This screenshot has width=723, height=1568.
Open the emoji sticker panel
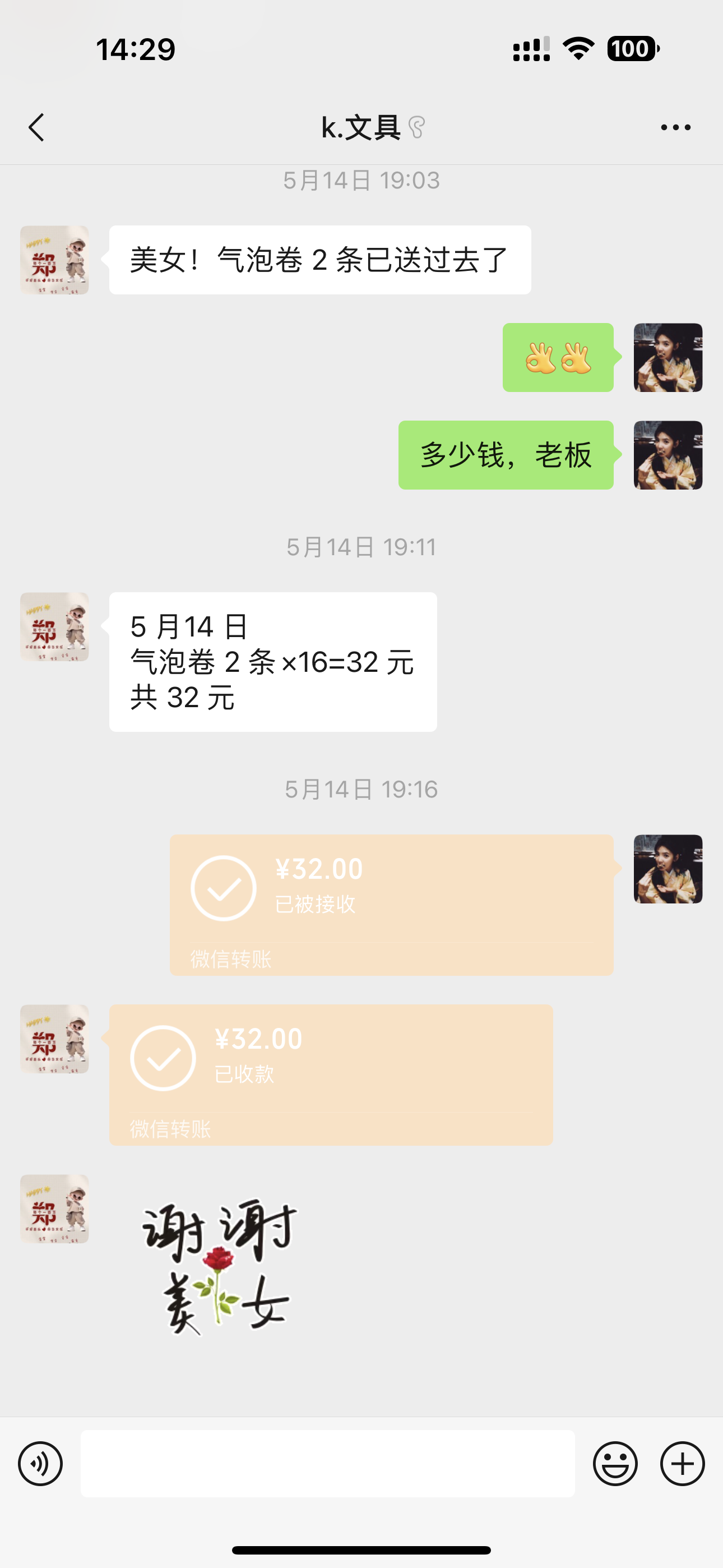pos(615,1463)
